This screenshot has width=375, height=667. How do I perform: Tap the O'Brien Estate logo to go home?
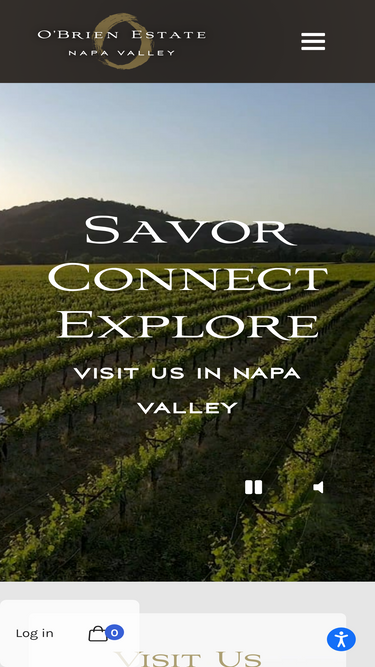122,41
